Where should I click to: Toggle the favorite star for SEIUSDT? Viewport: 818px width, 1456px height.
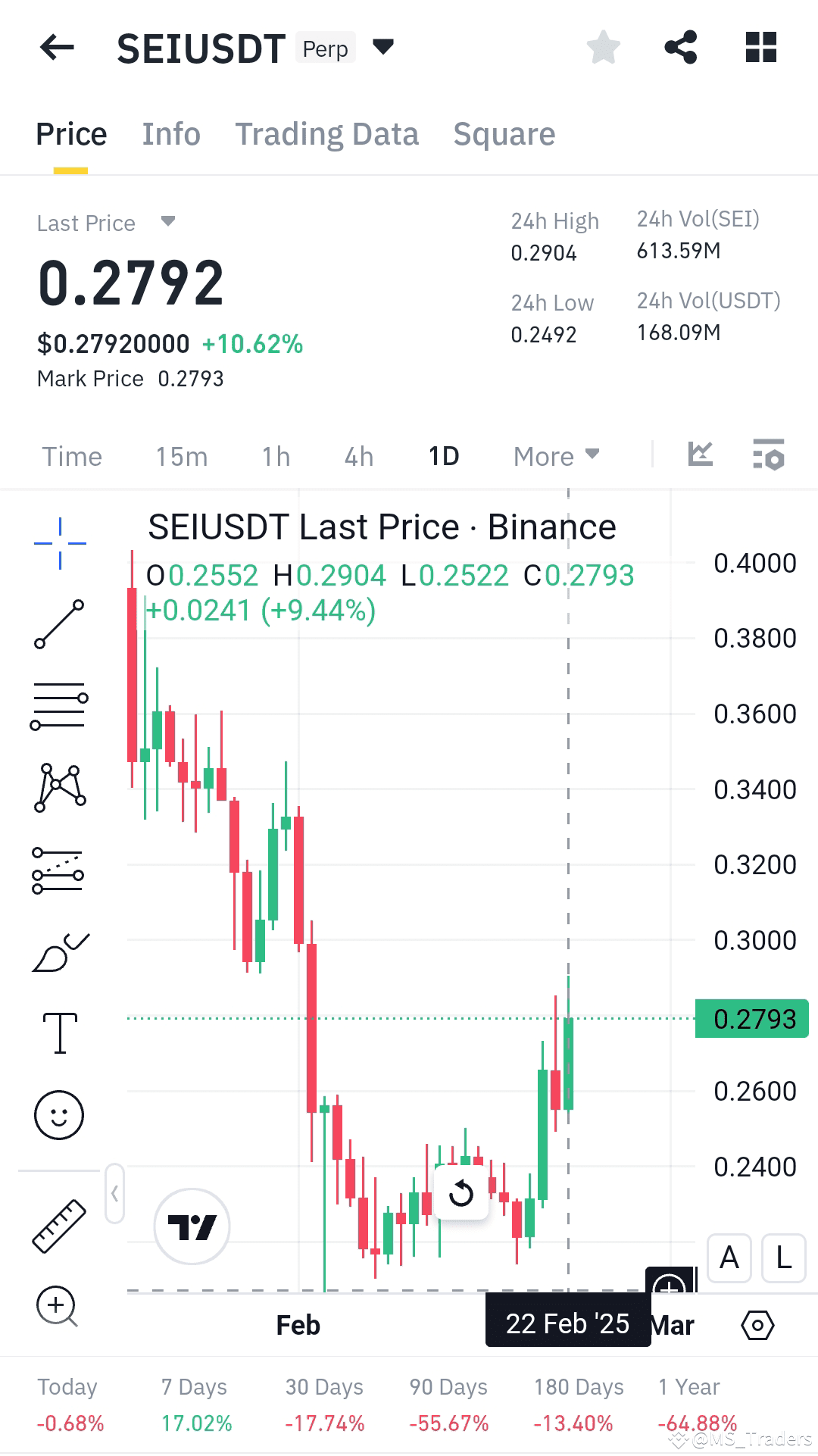[603, 47]
